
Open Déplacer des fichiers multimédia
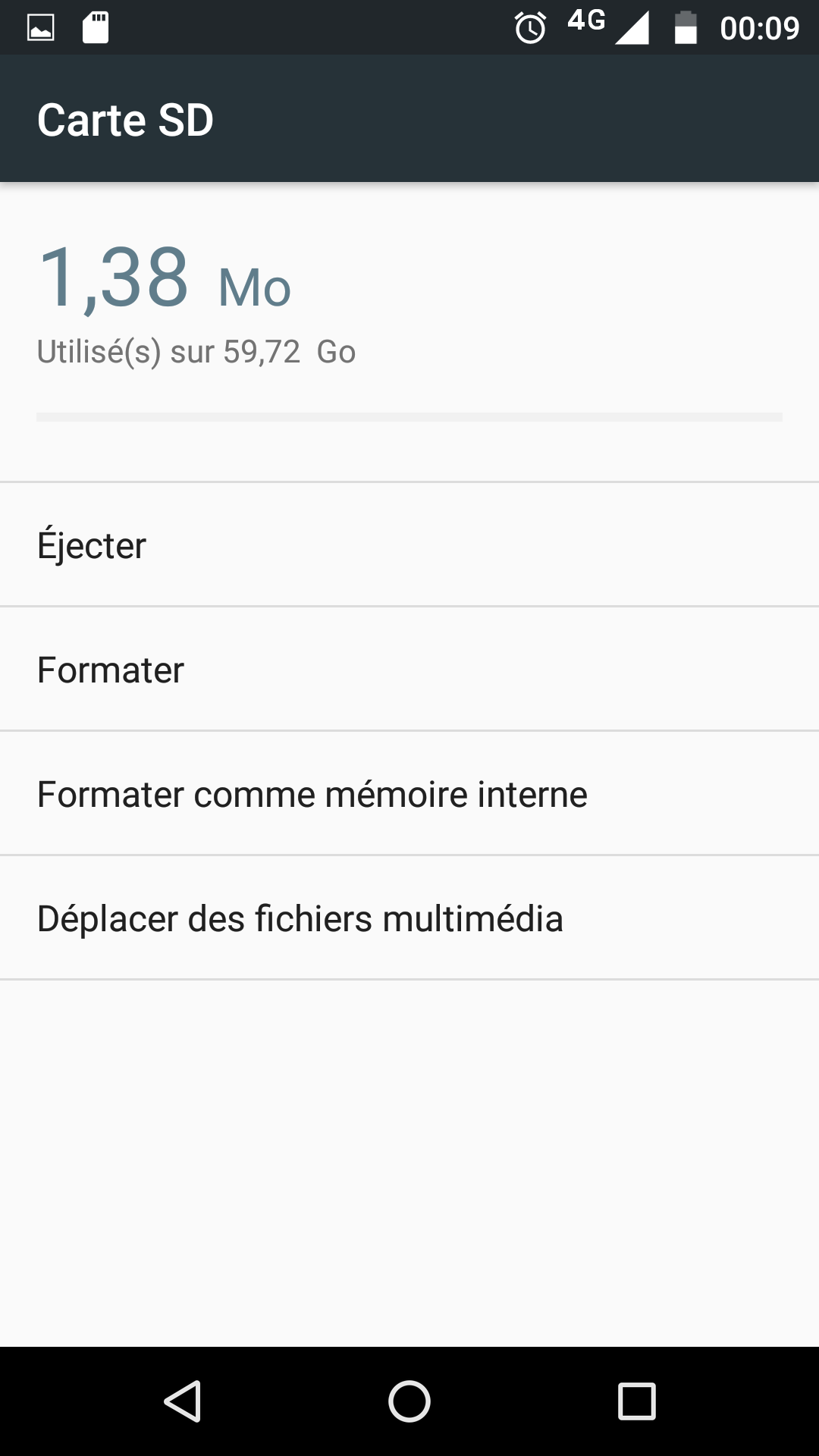(x=300, y=918)
